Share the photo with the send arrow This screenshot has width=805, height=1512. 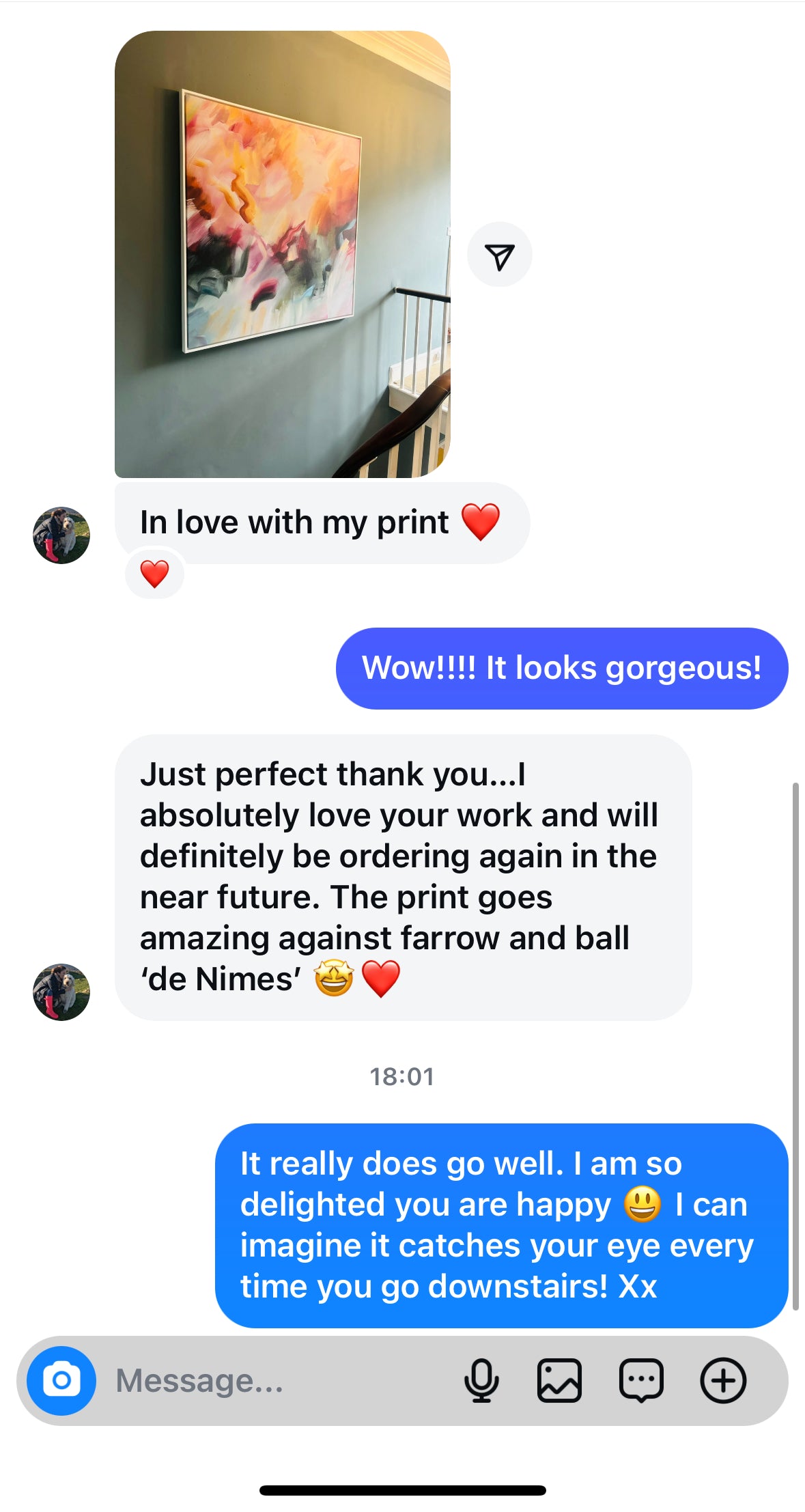[499, 255]
